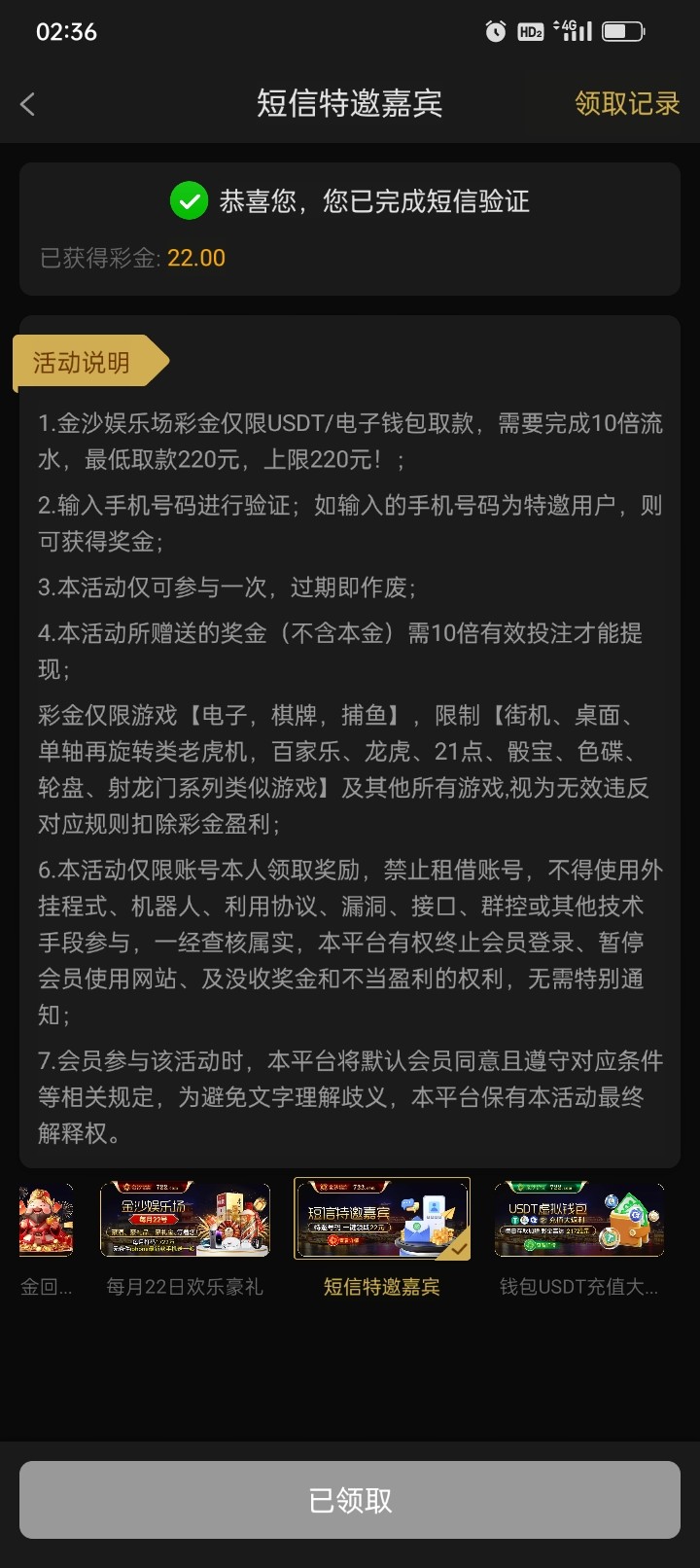Open 领取记录 claim history

pyautogui.click(x=626, y=103)
